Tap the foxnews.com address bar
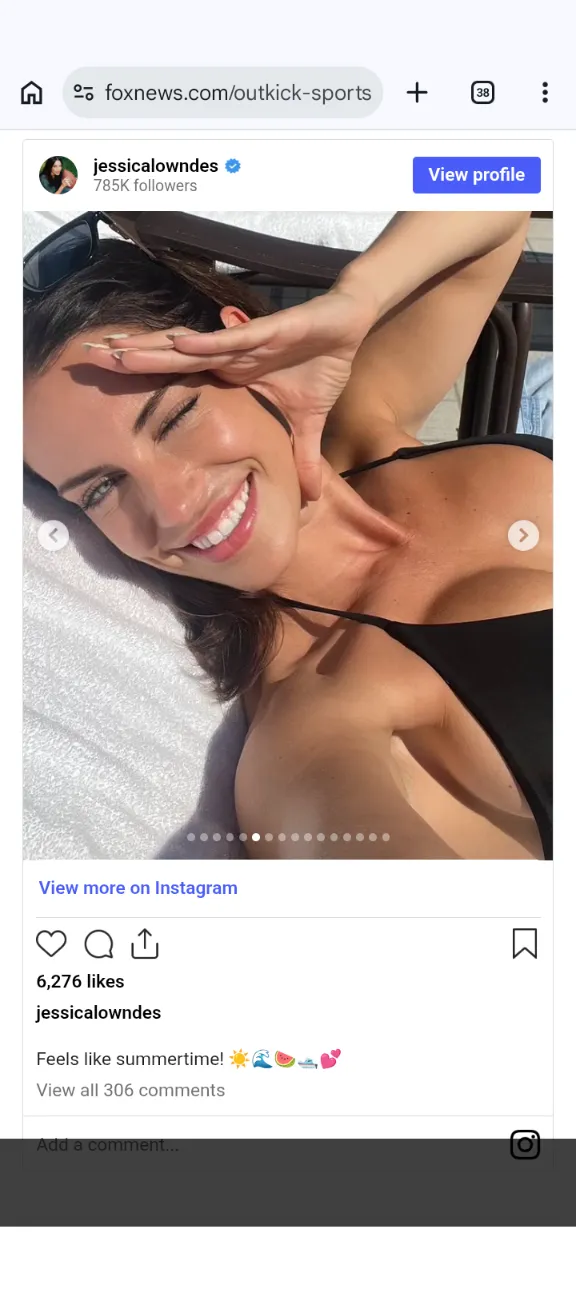 (223, 93)
